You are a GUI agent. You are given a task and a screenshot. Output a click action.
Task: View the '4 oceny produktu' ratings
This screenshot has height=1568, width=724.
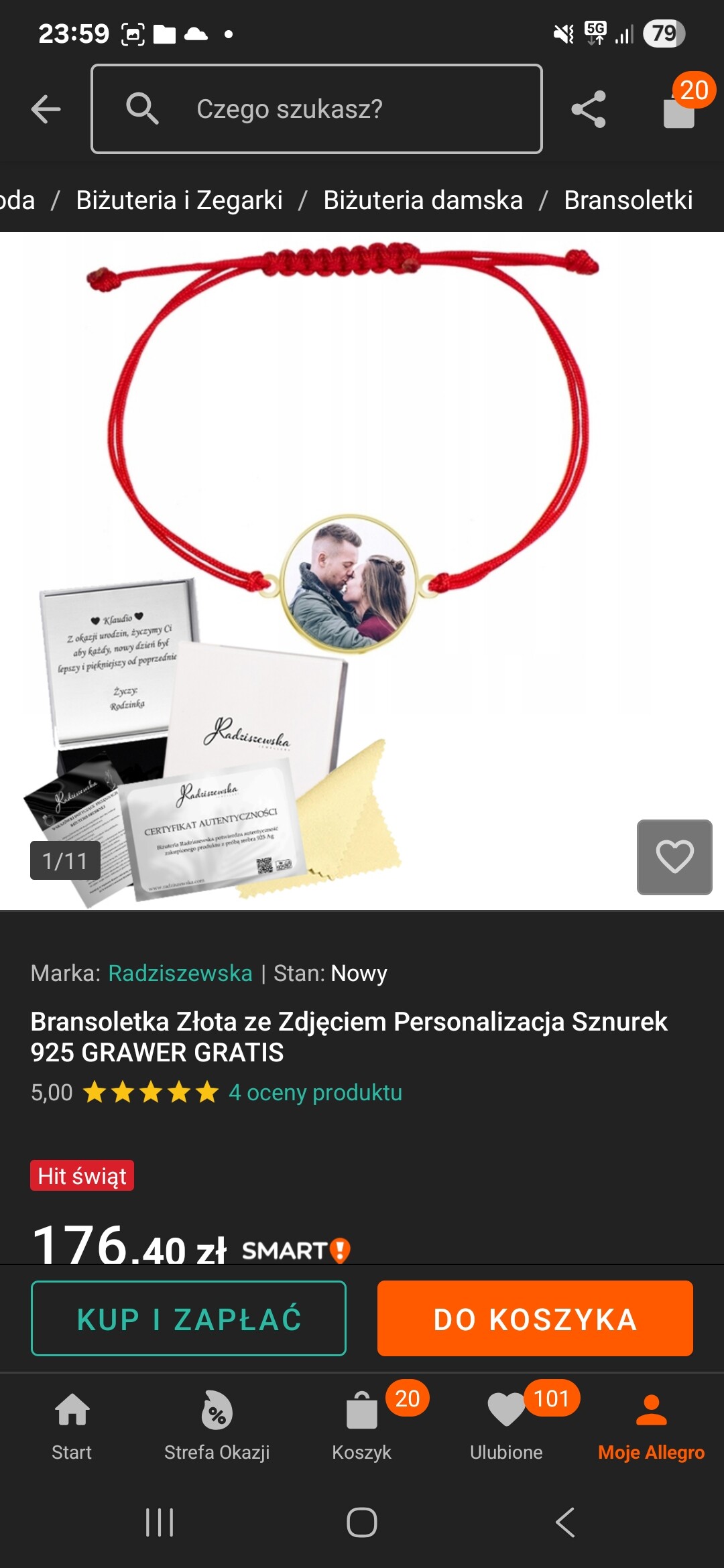[x=315, y=1092]
